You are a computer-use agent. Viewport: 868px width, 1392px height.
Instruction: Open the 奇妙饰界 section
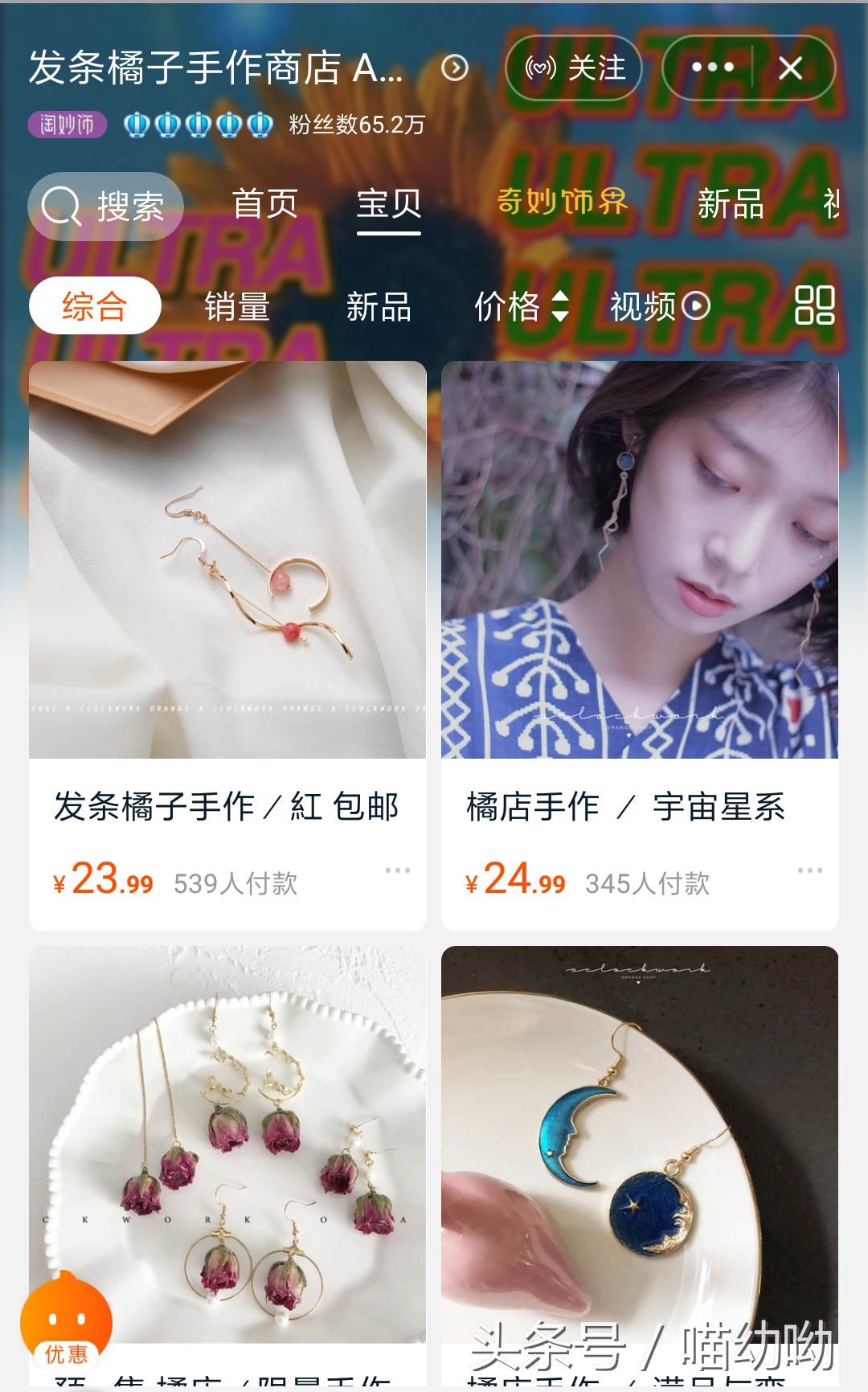(561, 205)
